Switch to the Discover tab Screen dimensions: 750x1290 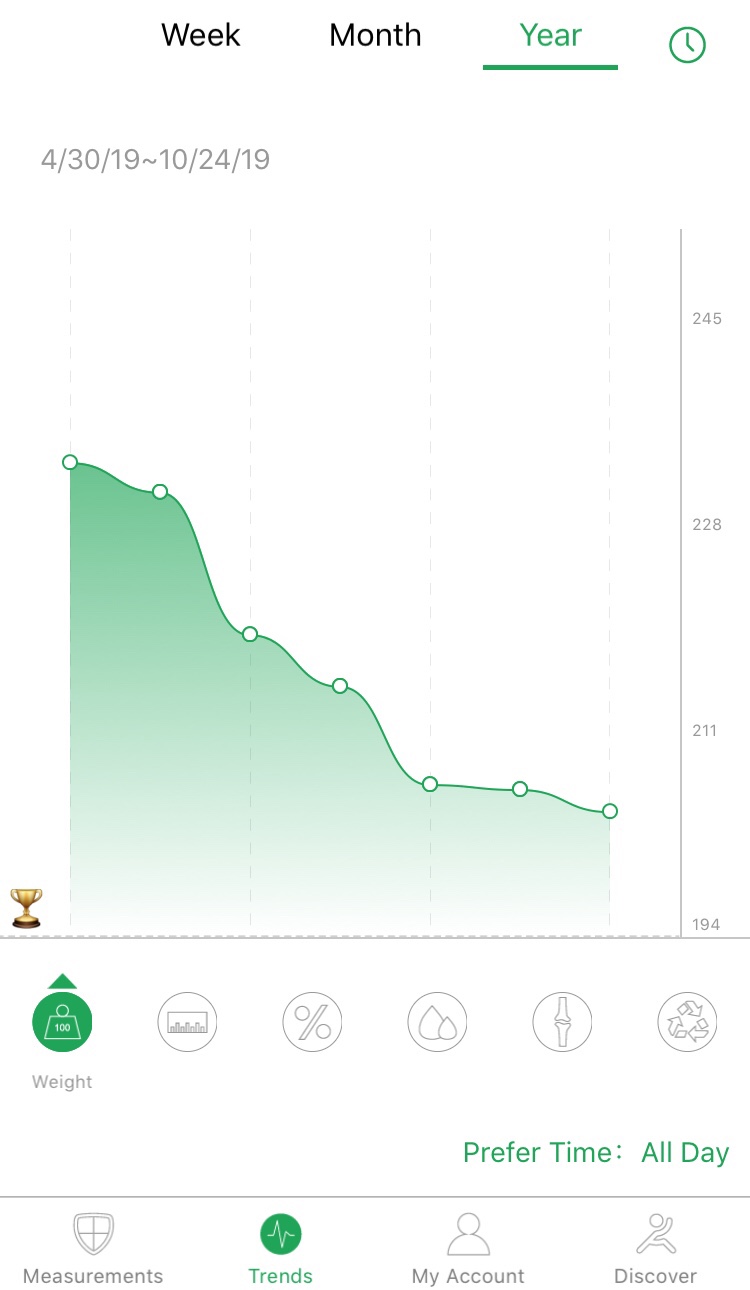pyautogui.click(x=656, y=1248)
